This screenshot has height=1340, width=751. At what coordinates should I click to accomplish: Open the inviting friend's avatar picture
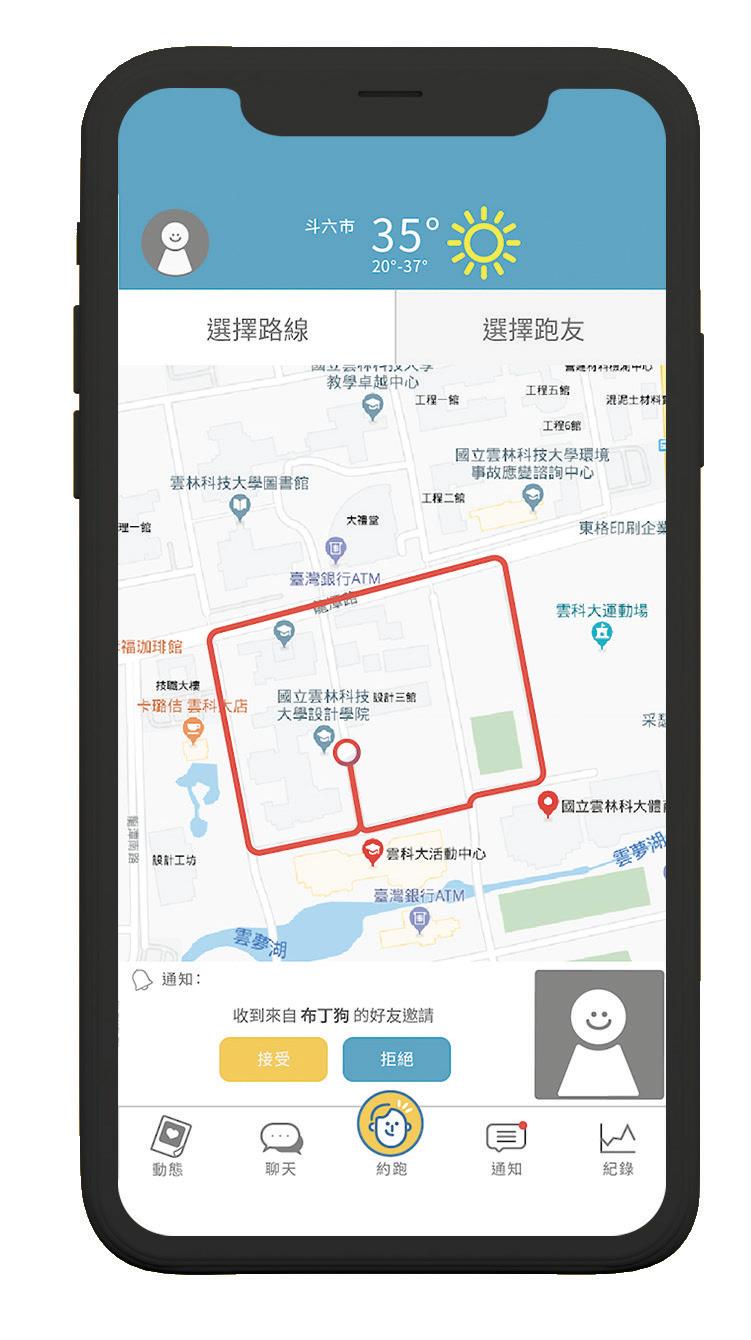point(598,1035)
